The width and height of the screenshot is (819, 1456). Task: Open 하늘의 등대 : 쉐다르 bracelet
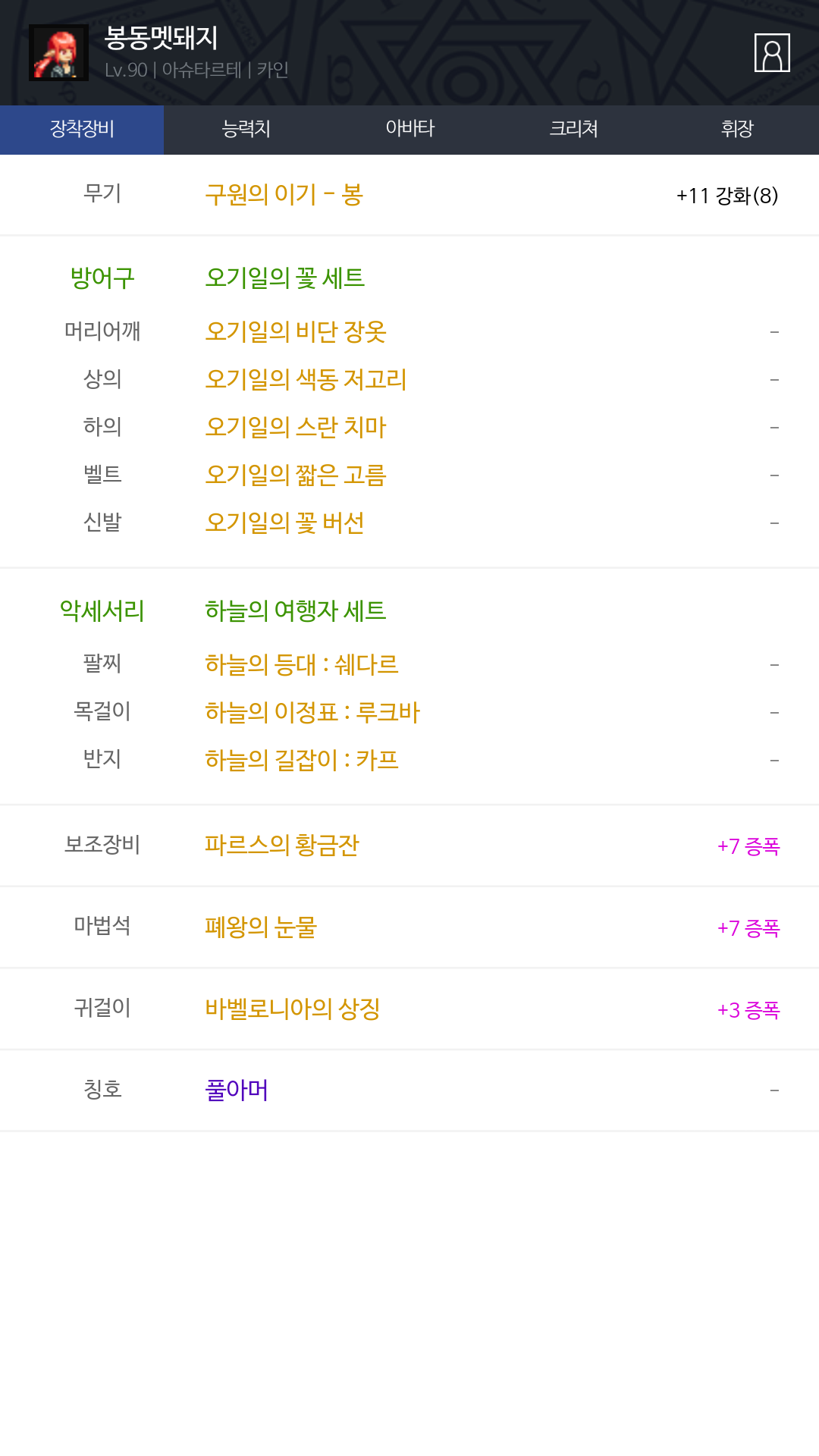pyautogui.click(x=302, y=664)
